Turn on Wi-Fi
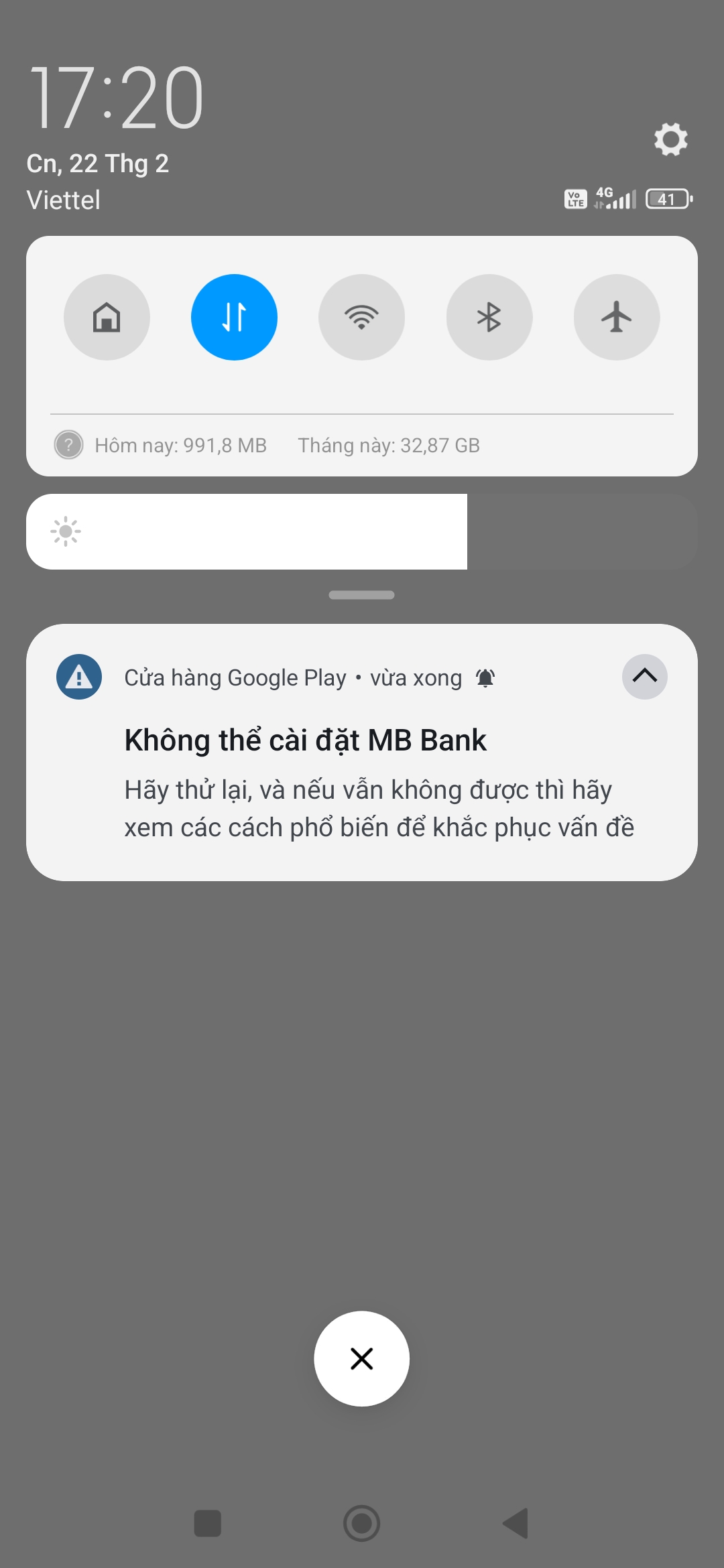The image size is (724, 1568). tap(361, 317)
